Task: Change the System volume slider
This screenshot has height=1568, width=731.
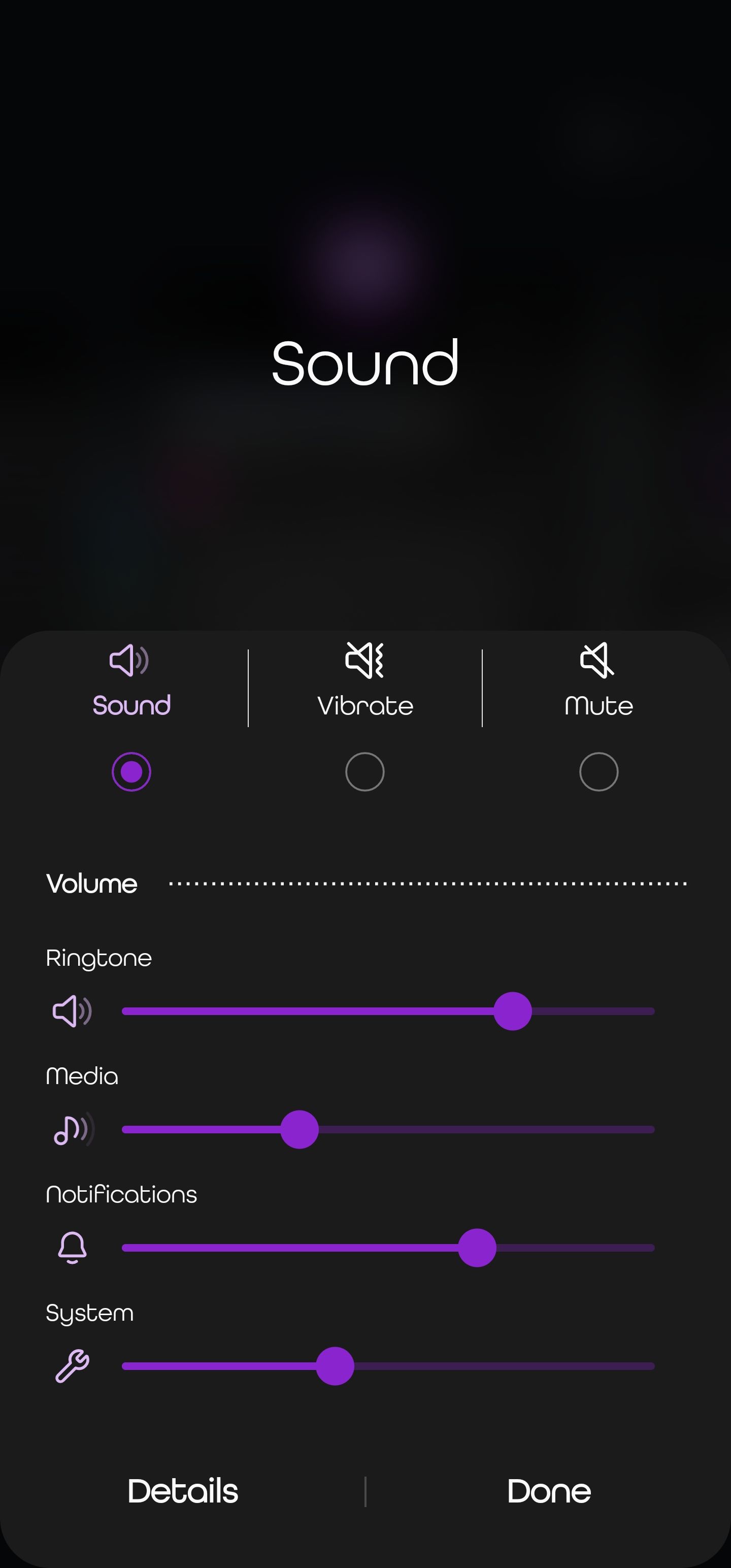Action: pyautogui.click(x=335, y=1366)
